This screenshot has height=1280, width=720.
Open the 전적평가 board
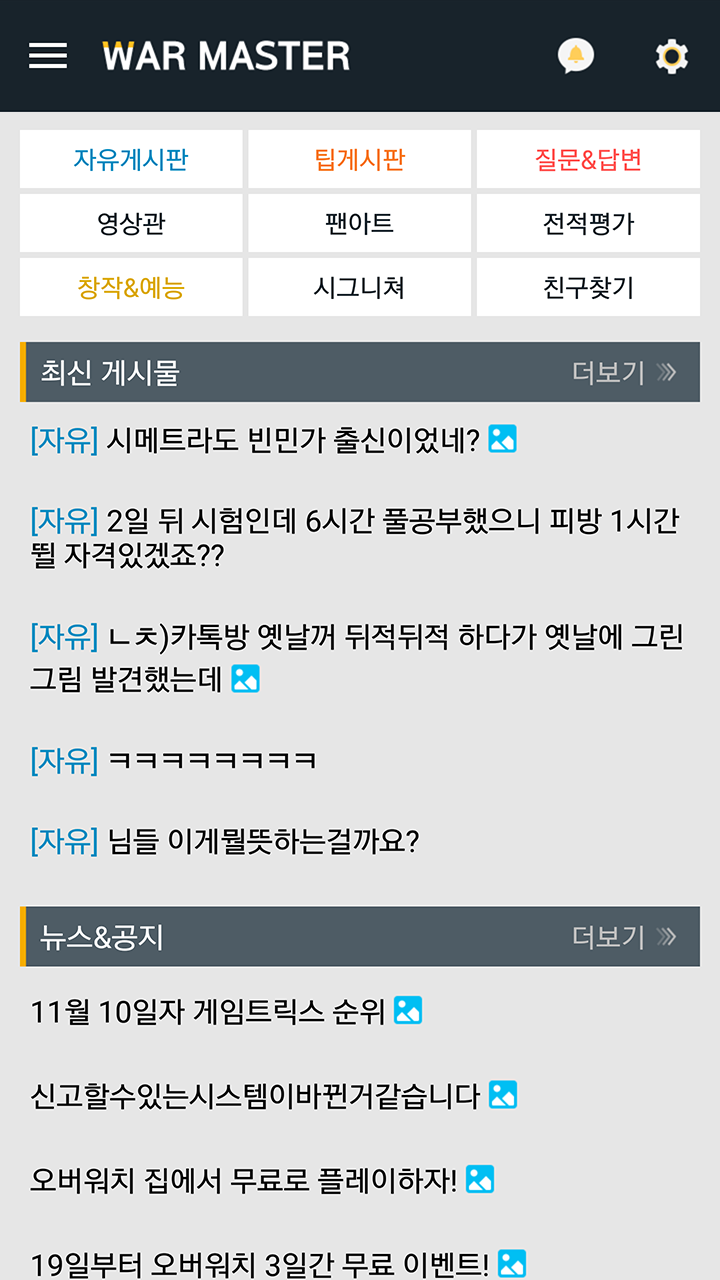coord(588,223)
